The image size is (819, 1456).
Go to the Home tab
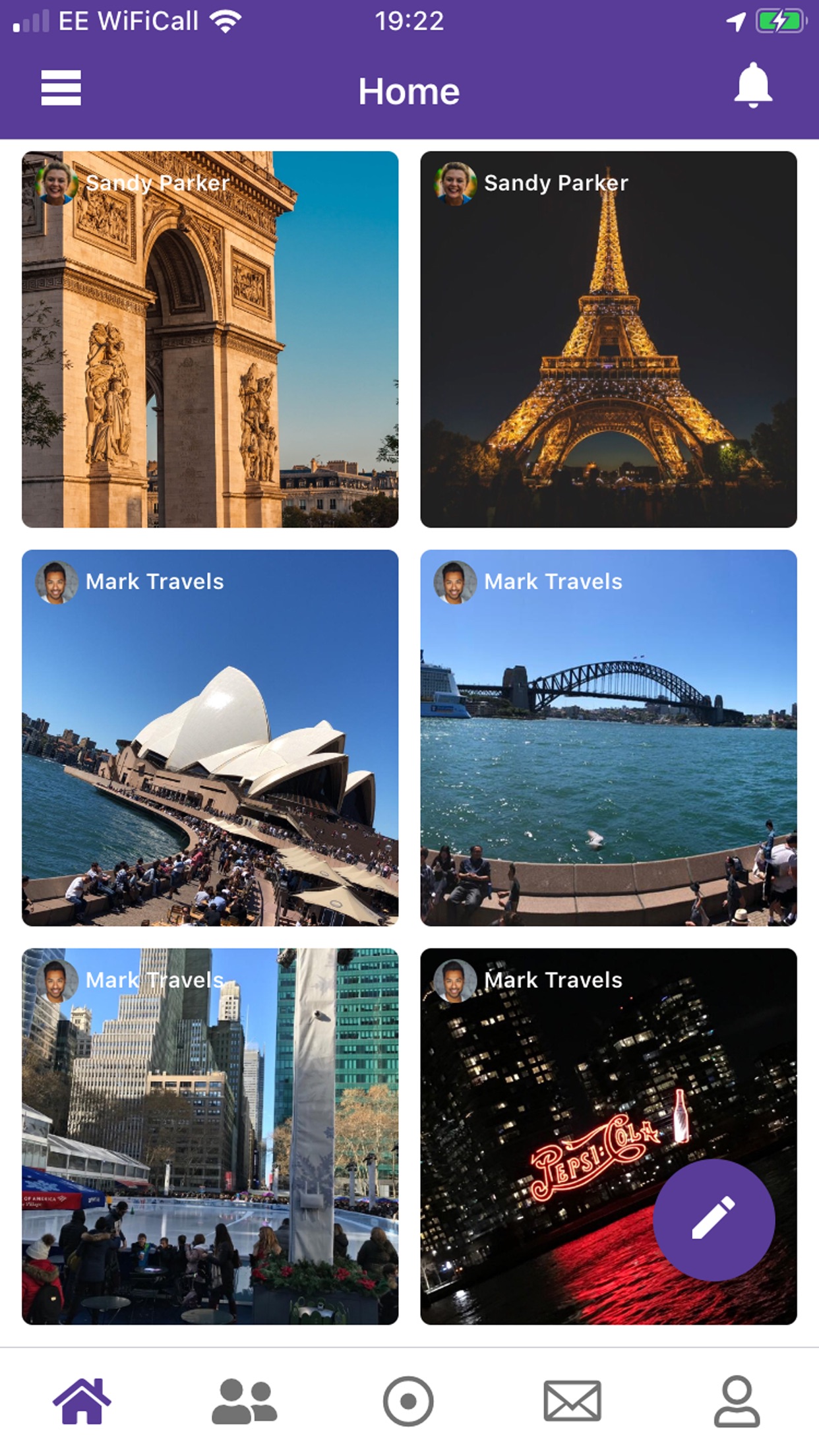coord(82,1401)
